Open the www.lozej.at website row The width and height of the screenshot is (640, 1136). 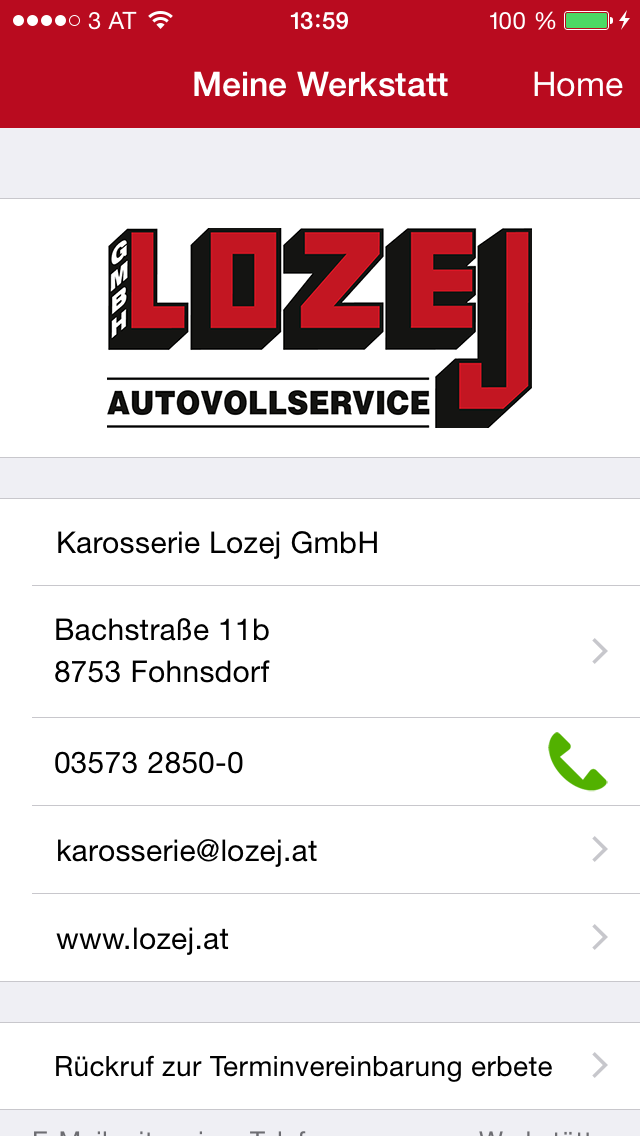pos(320,937)
